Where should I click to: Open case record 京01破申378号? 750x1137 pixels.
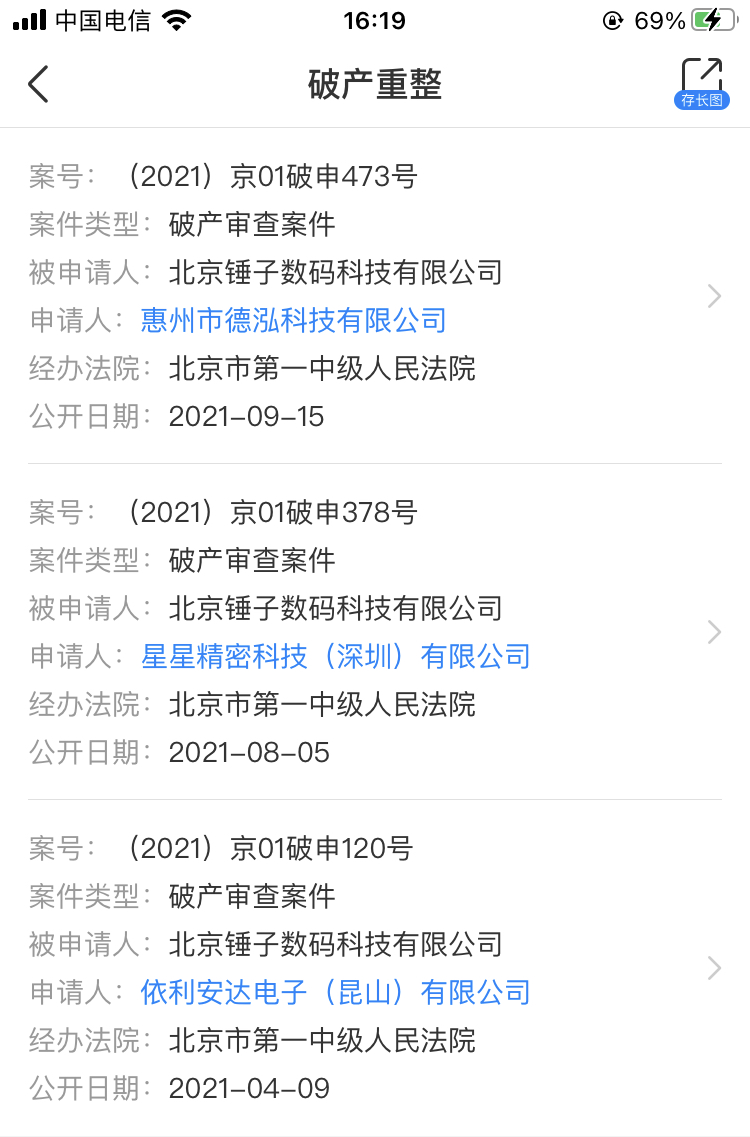713,632
